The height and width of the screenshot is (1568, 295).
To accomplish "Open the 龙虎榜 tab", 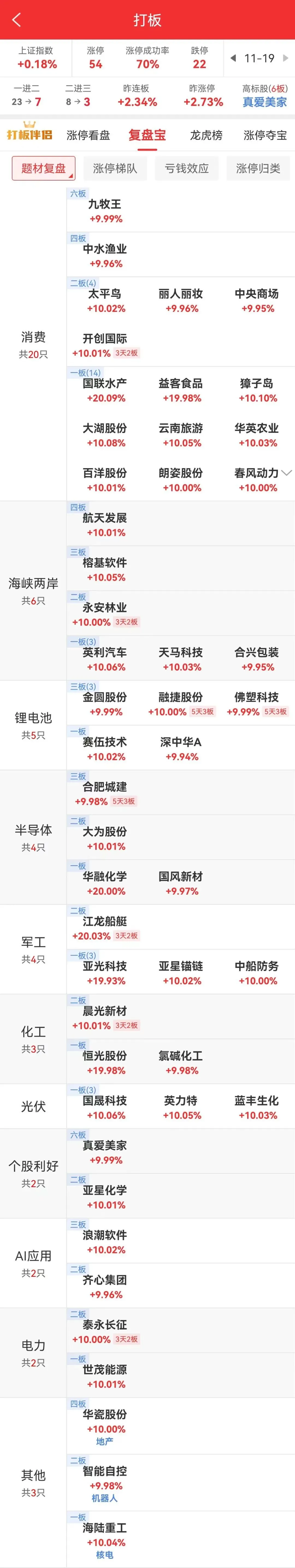I will 206,135.
